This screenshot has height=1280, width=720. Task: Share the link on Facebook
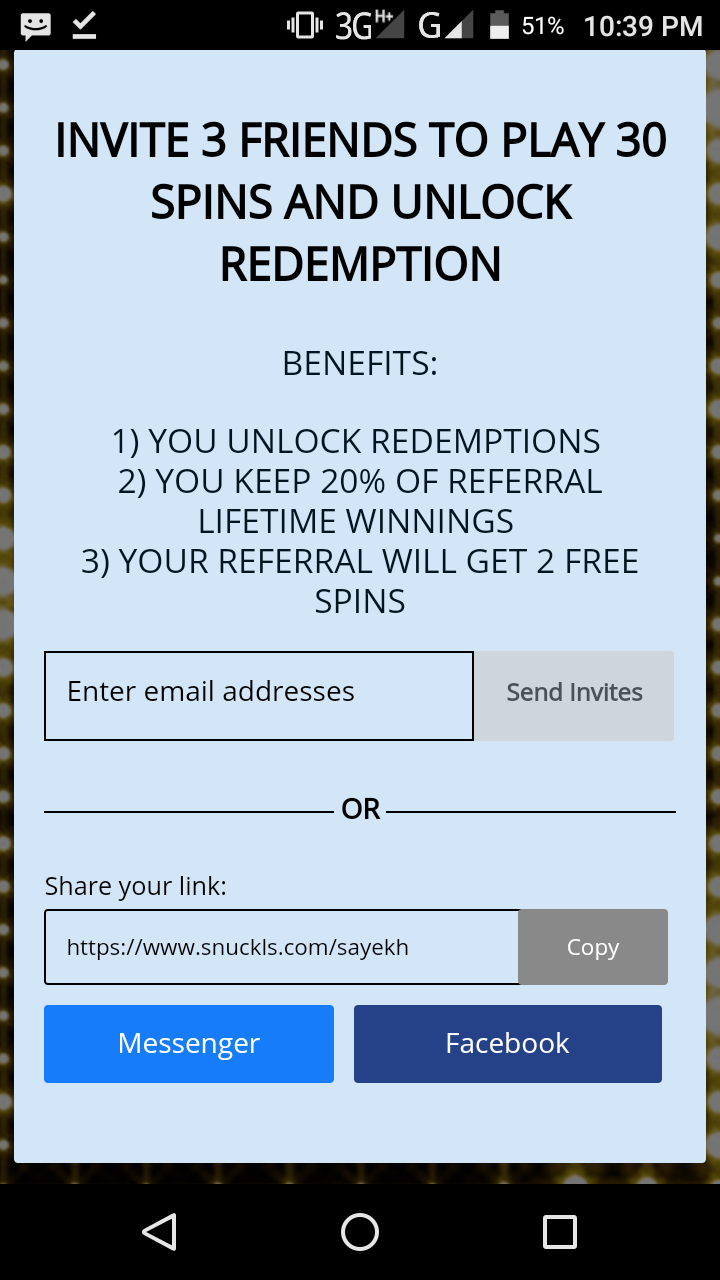508,1044
